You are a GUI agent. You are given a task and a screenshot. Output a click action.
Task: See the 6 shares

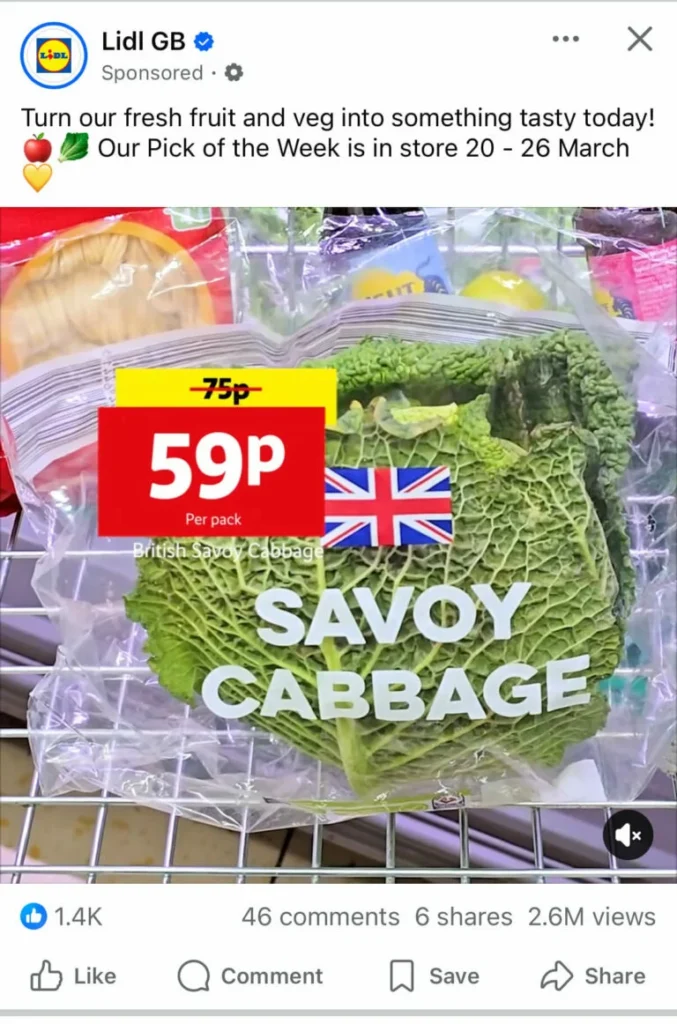463,917
